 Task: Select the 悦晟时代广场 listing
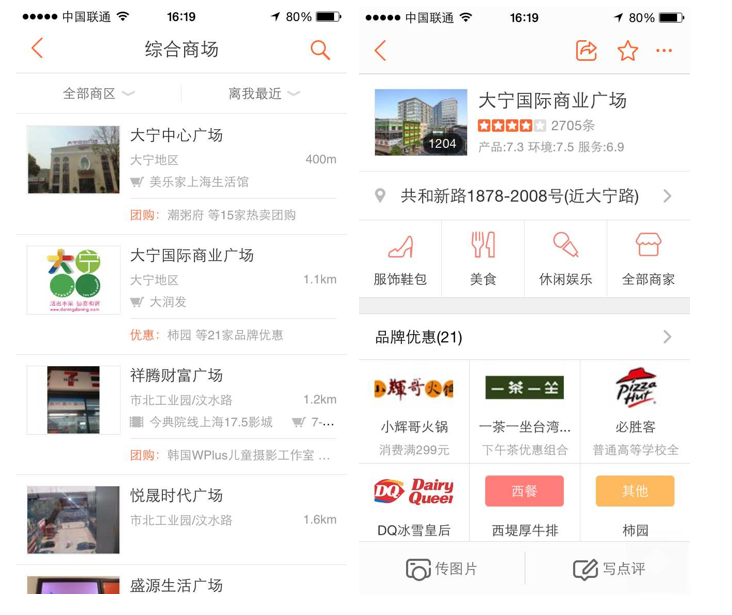tap(181, 518)
